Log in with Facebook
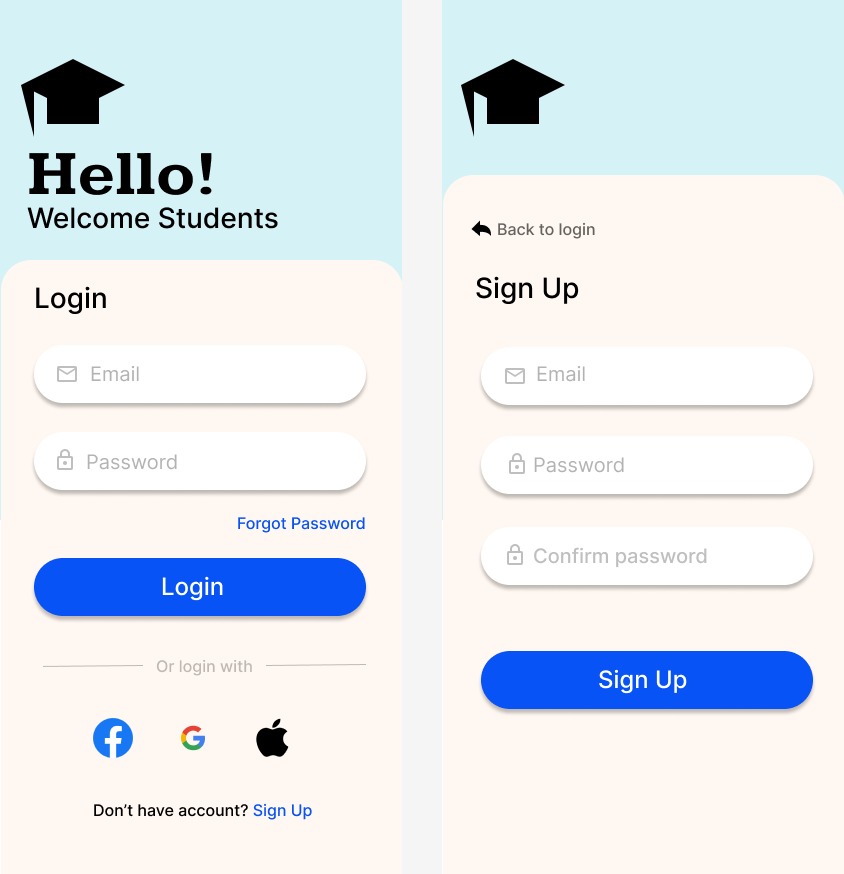Screen dimensions: 844x874 (113, 739)
